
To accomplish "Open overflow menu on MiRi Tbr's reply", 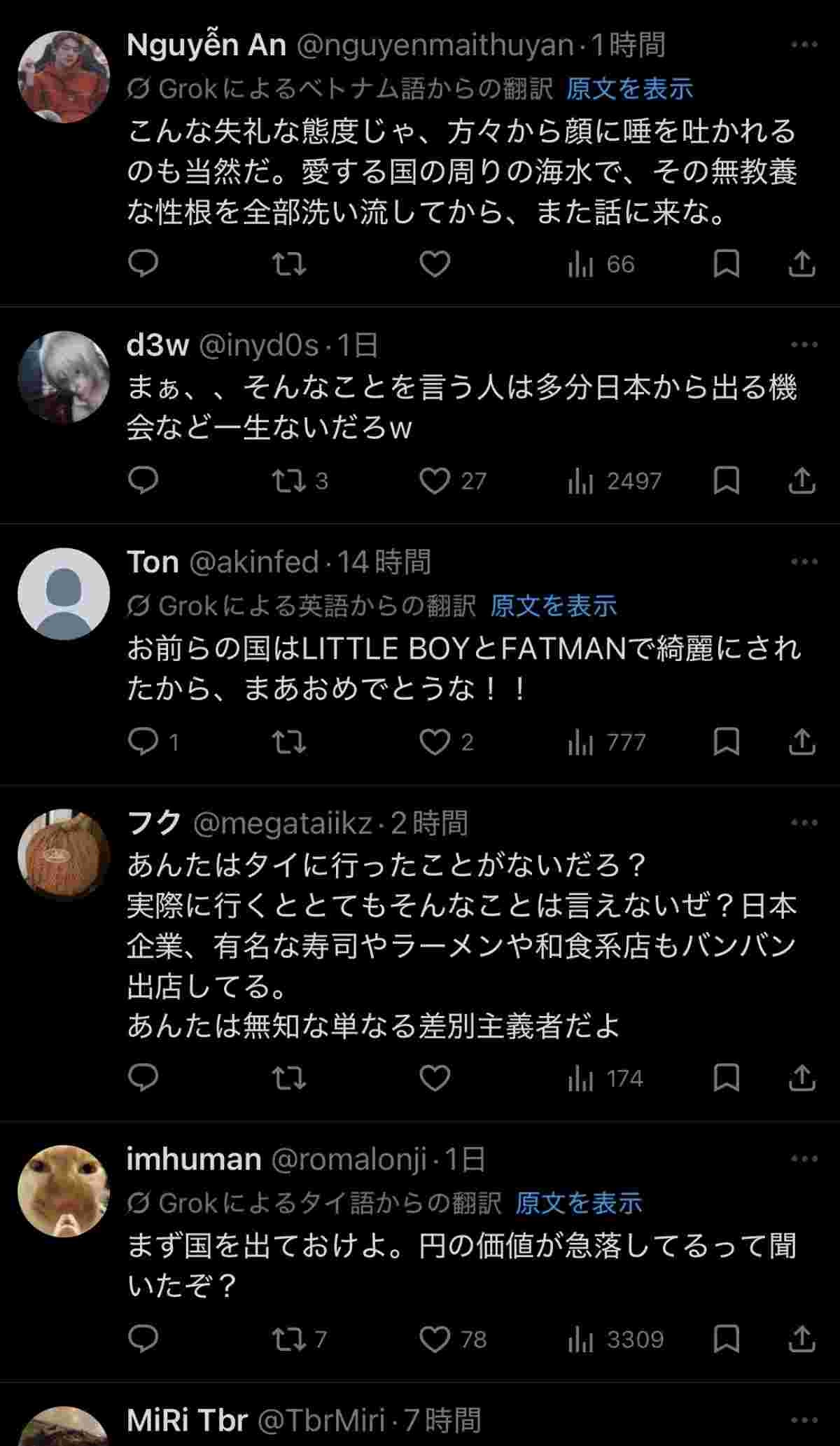I will coord(804,1420).
